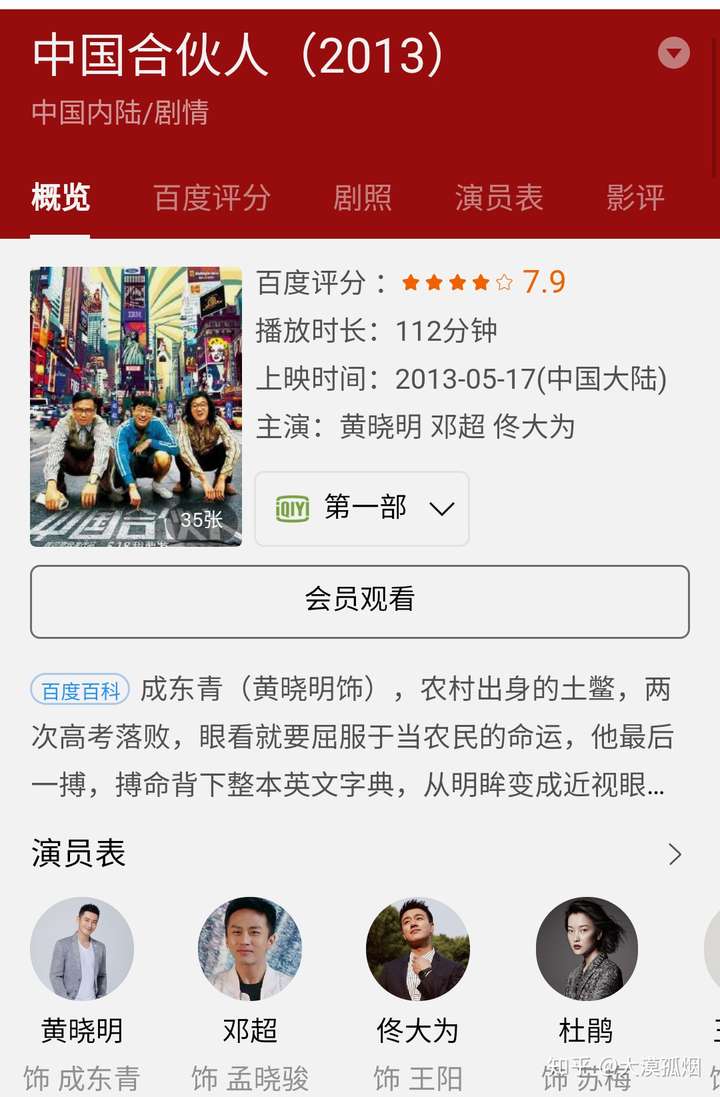This screenshot has height=1097, width=720.
Task: Click the 会员观看 watch button
Action: tap(360, 601)
